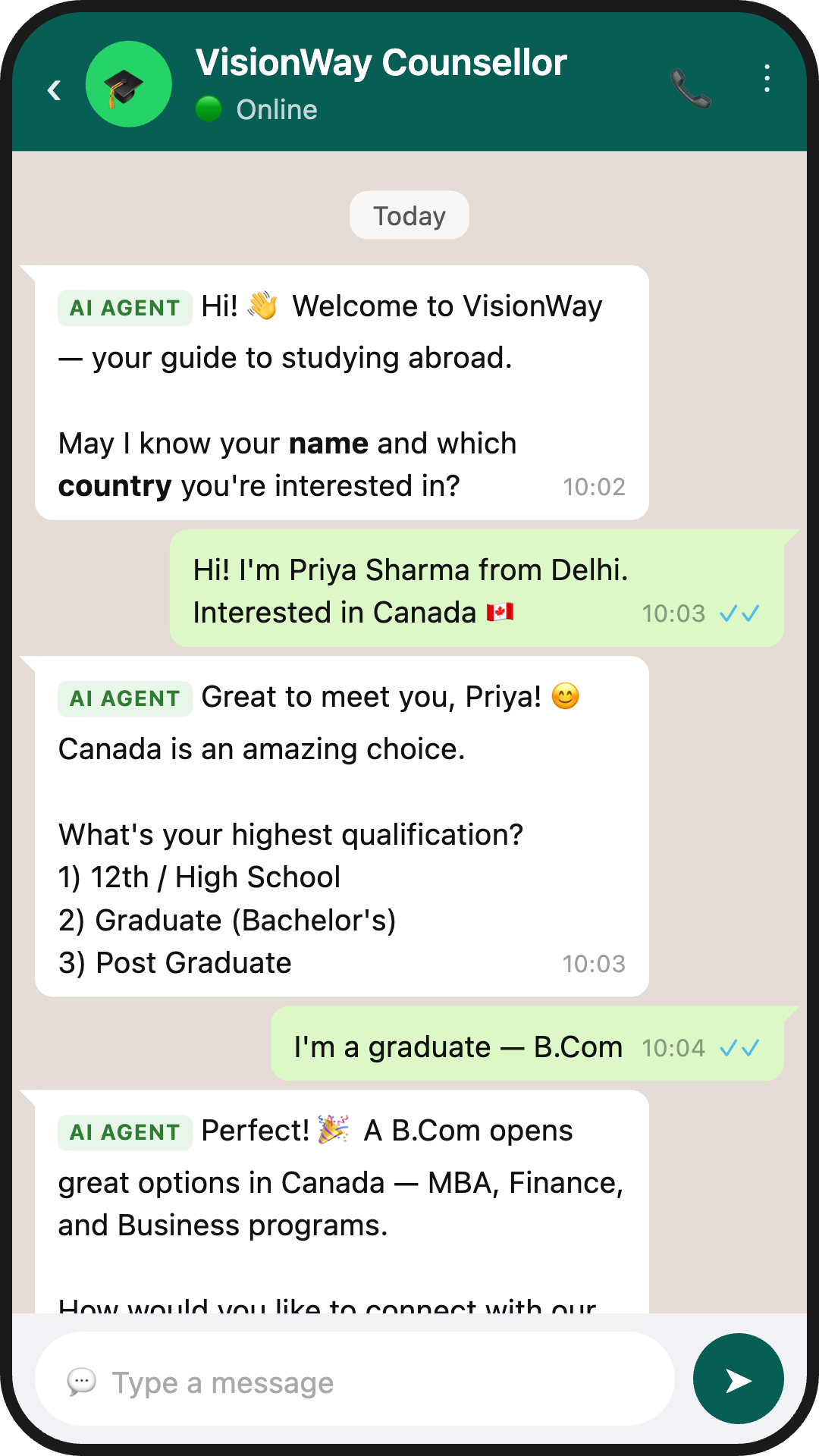Choose option 1) 12th / High School
This screenshot has width=819, height=1456.
pos(199,877)
